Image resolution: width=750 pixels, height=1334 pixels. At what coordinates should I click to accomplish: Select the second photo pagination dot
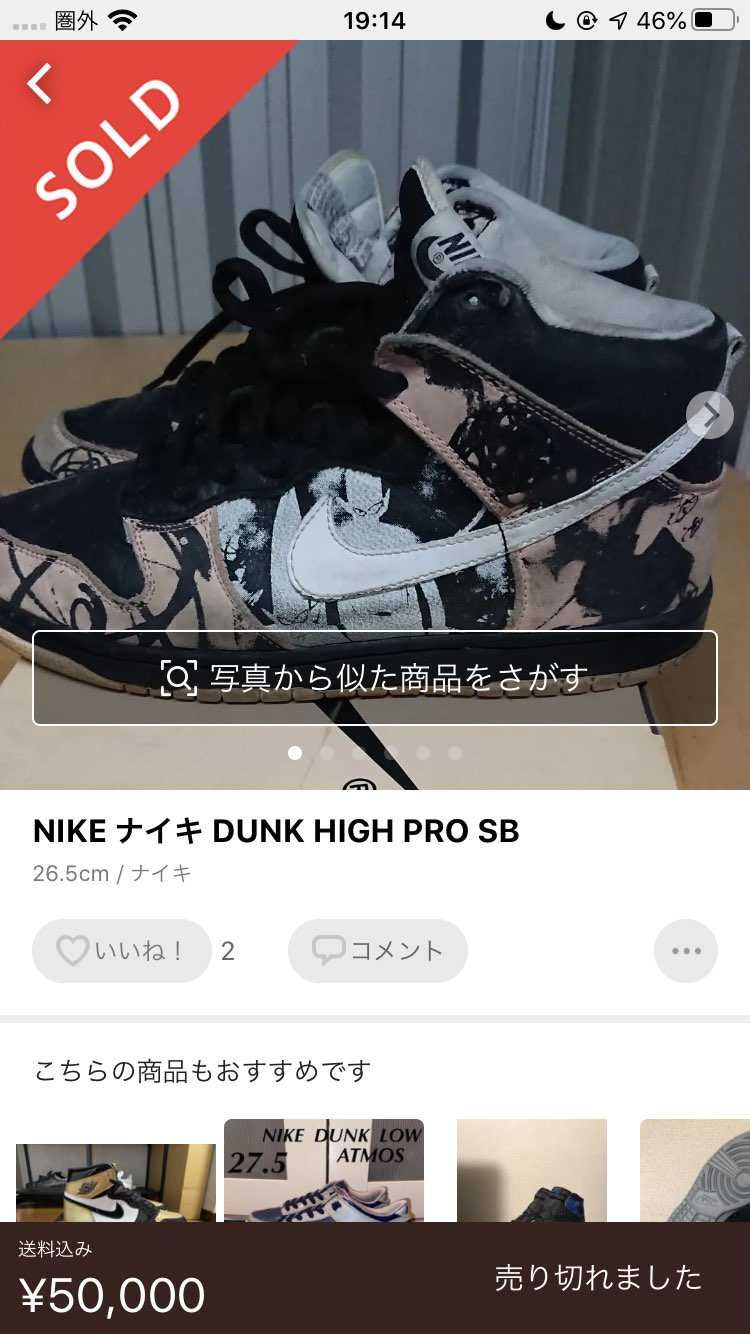(x=327, y=752)
